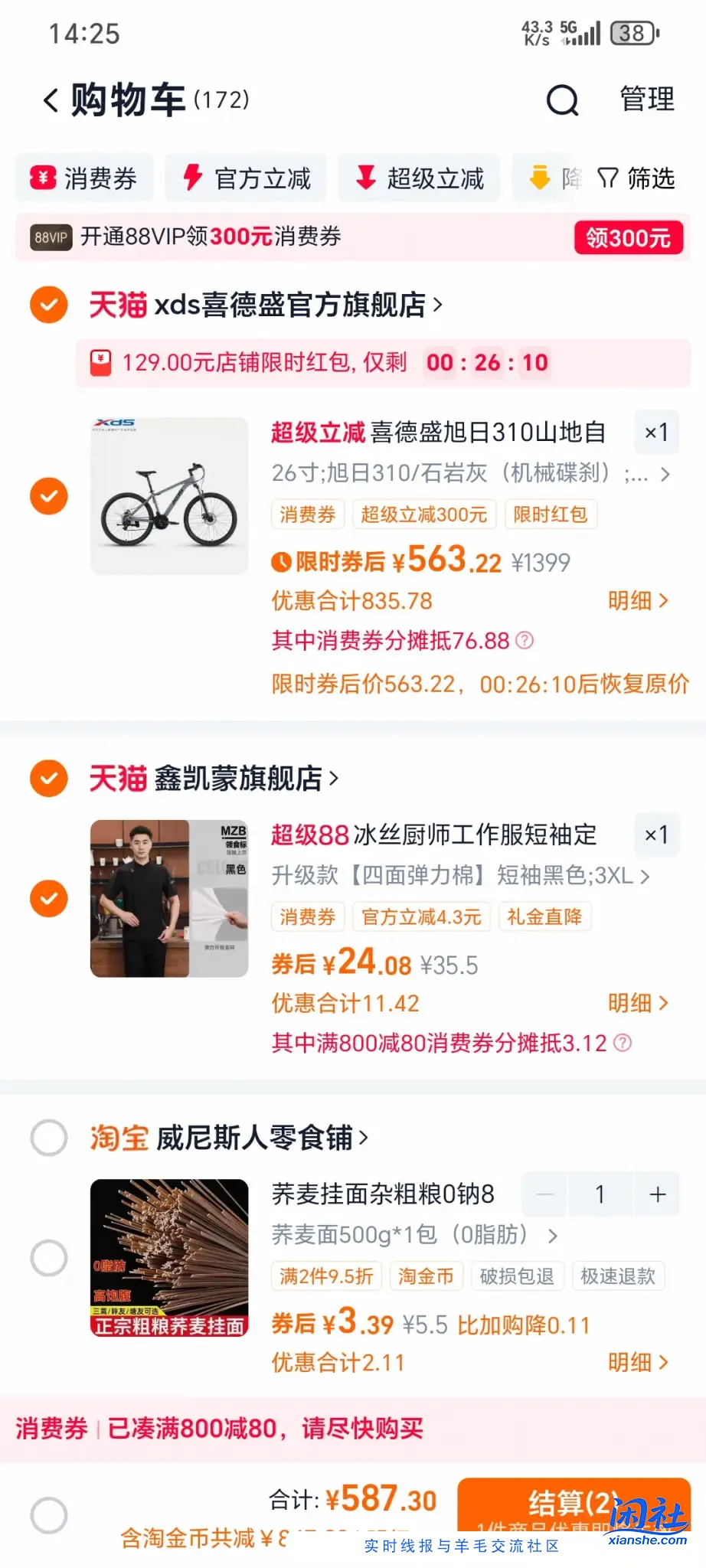This screenshot has width=706, height=1568.
Task: Increase buckwheat noodle quantity with plus
Action: click(x=657, y=1194)
